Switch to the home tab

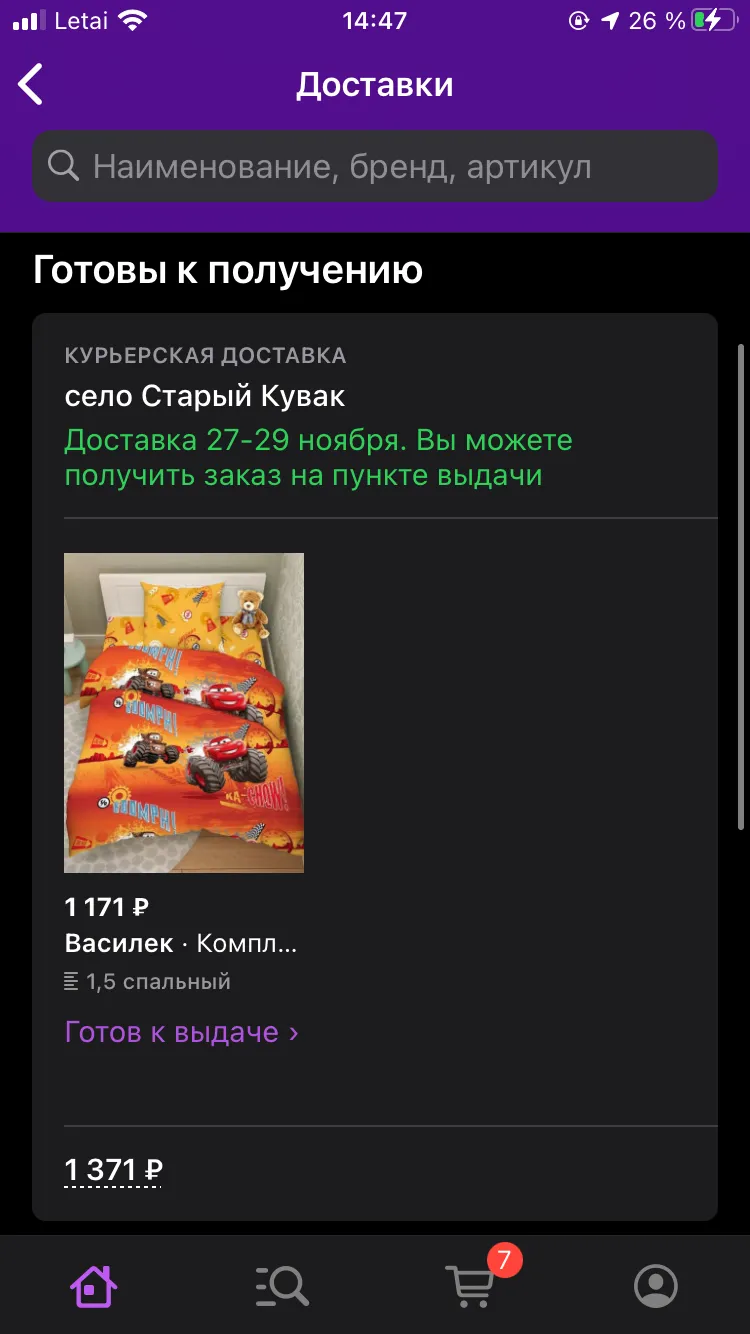tap(94, 1285)
